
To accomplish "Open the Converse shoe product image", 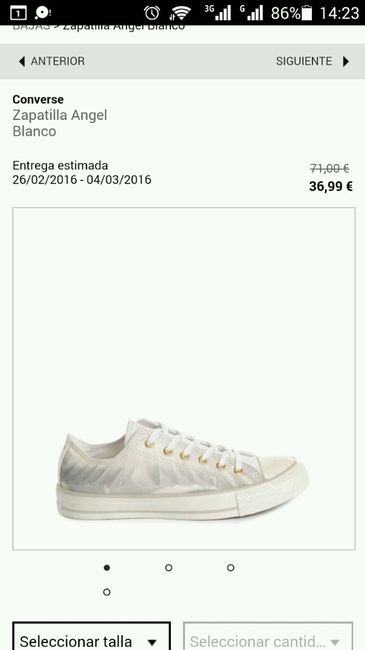I will 184,378.
